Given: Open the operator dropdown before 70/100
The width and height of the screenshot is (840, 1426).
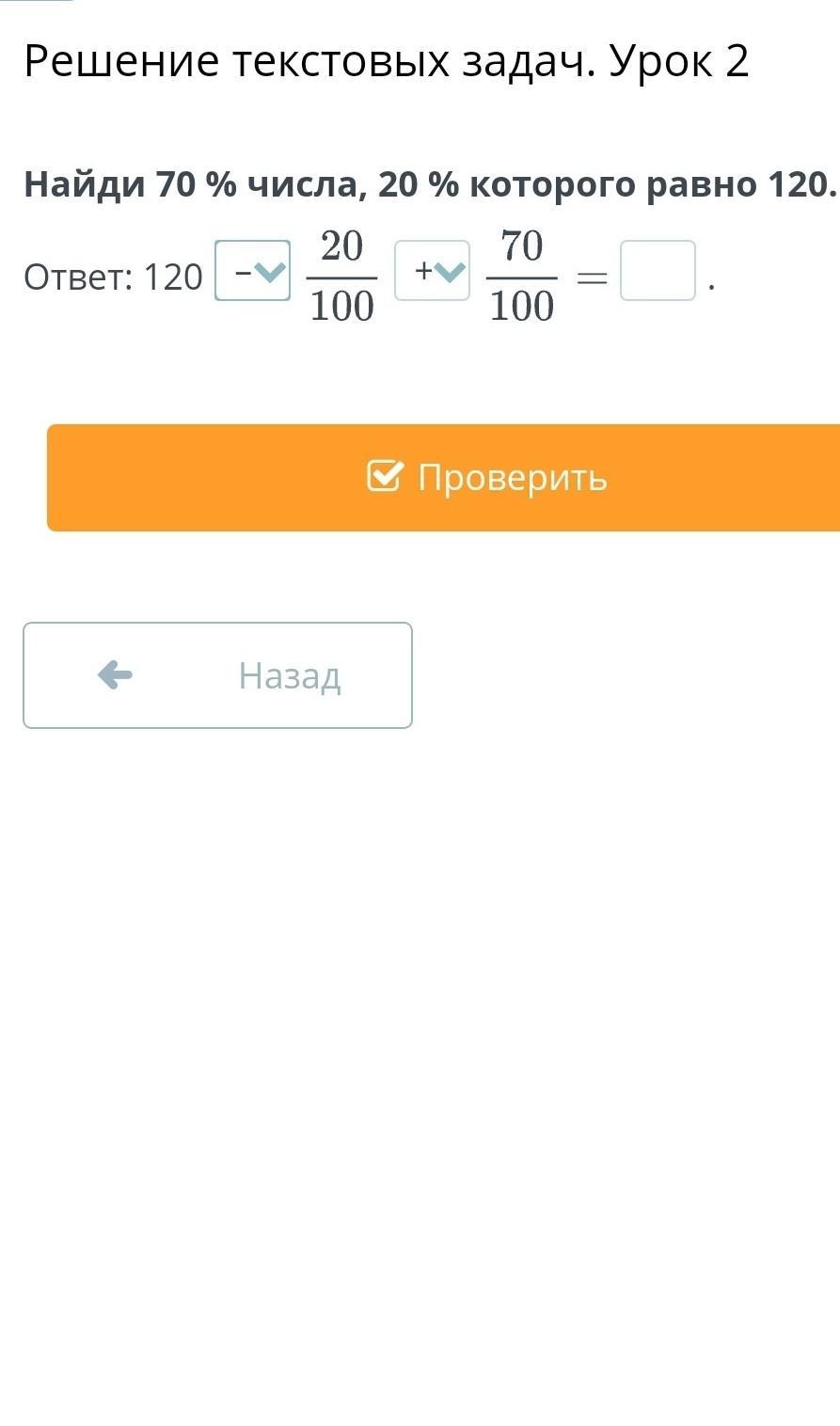Looking at the screenshot, I should click(432, 271).
